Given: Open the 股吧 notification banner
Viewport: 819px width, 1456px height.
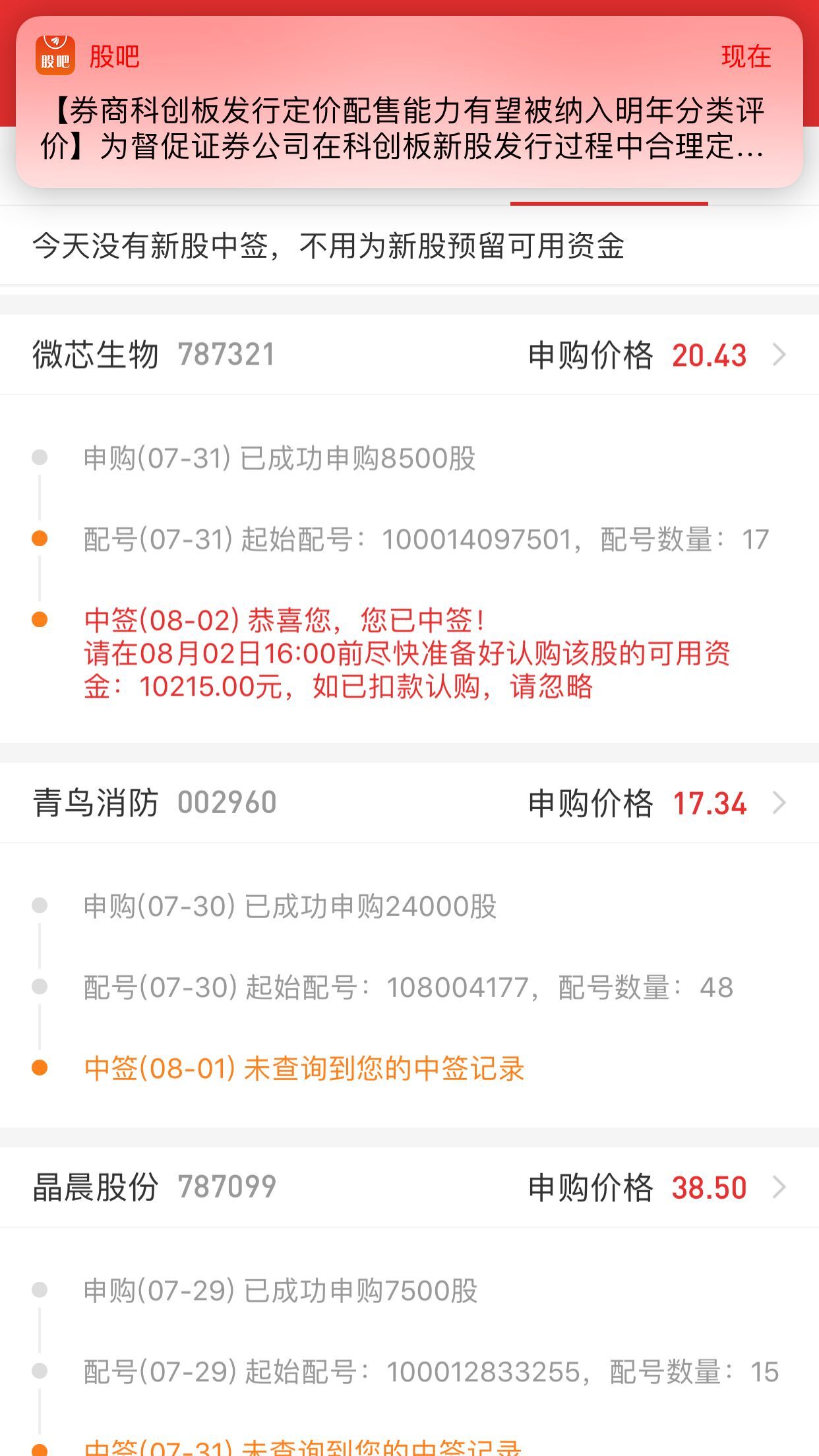Looking at the screenshot, I should (409, 102).
